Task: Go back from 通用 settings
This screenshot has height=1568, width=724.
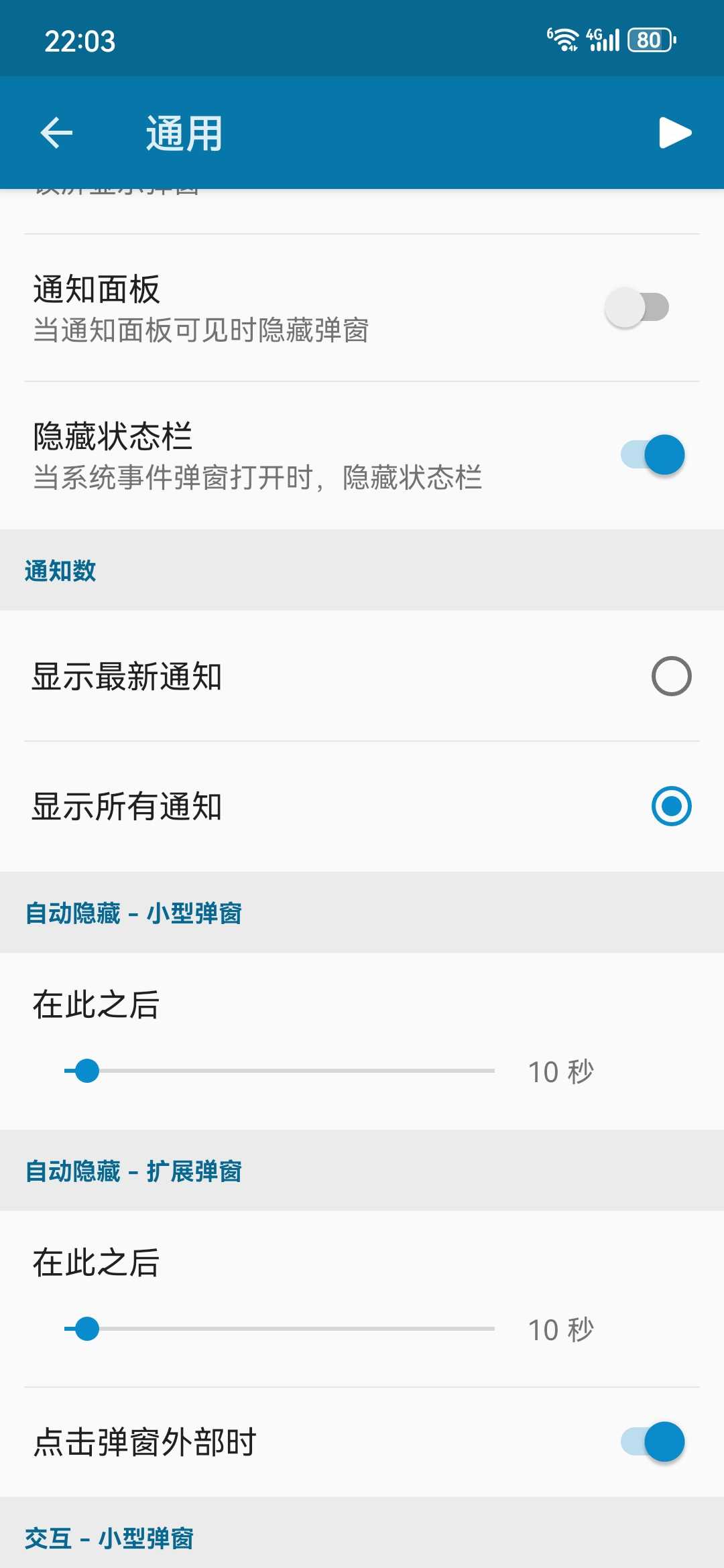Action: [56, 133]
